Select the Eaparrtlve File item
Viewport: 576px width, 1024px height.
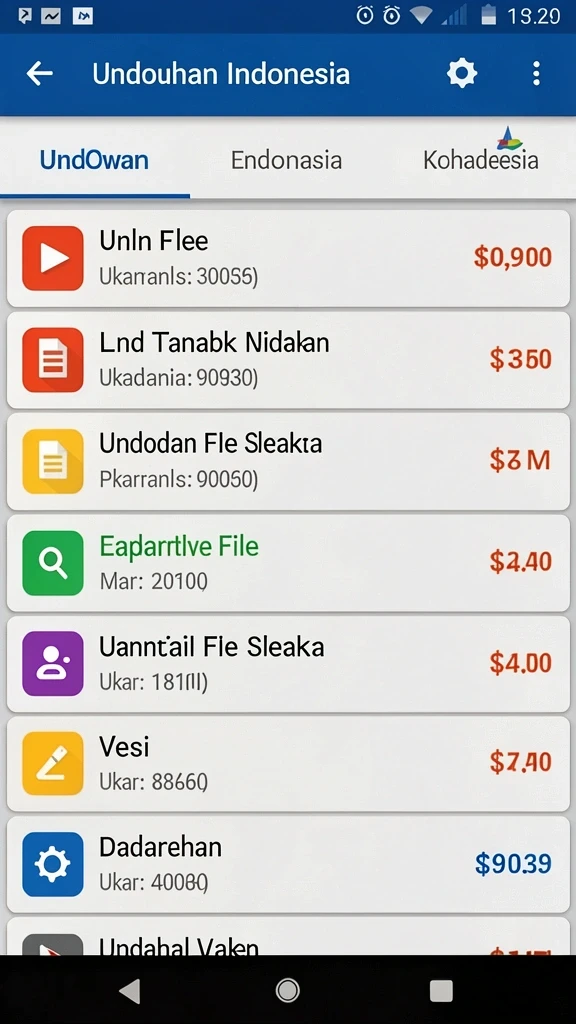pos(288,563)
